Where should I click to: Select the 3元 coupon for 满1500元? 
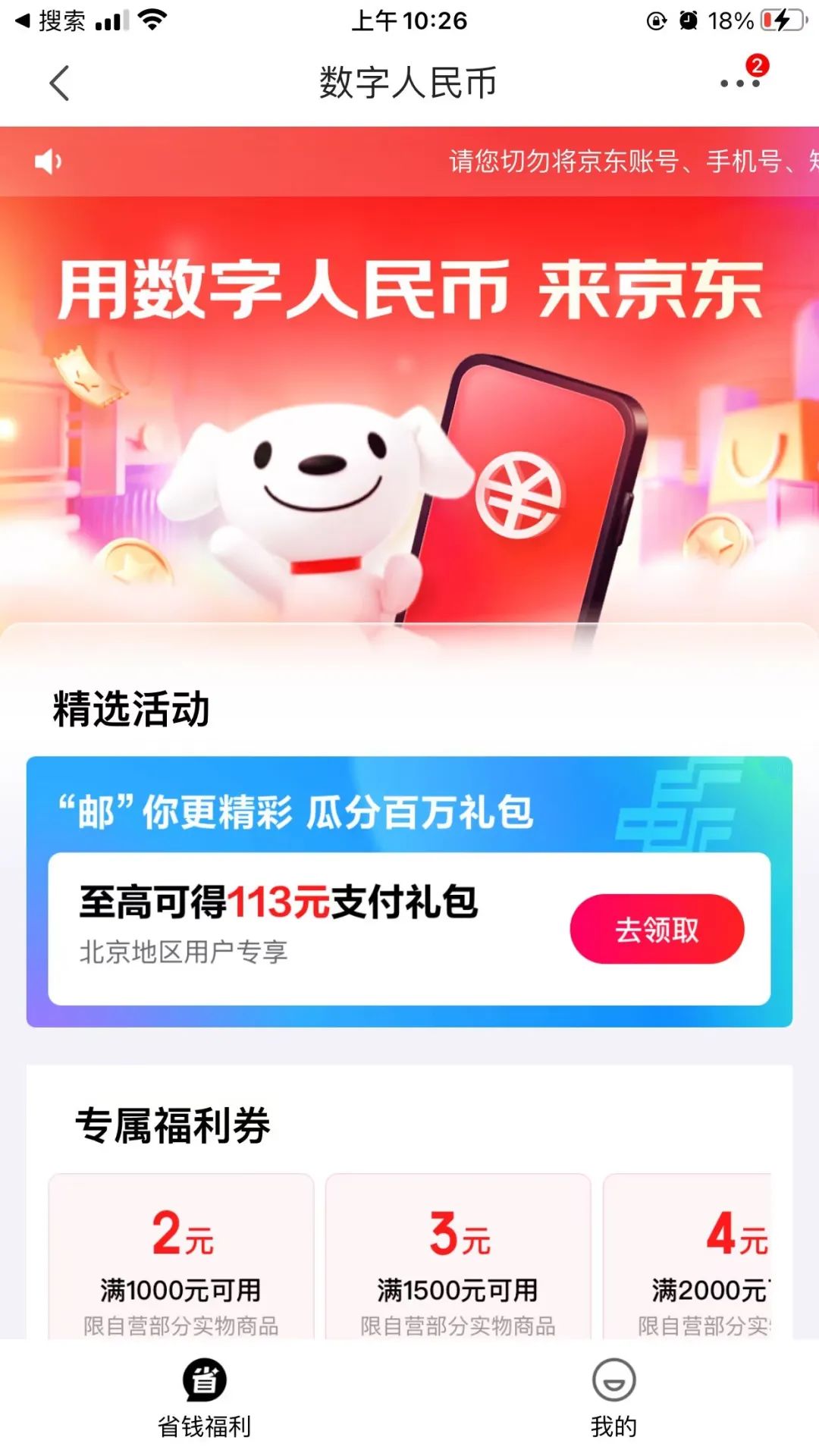(x=458, y=1257)
